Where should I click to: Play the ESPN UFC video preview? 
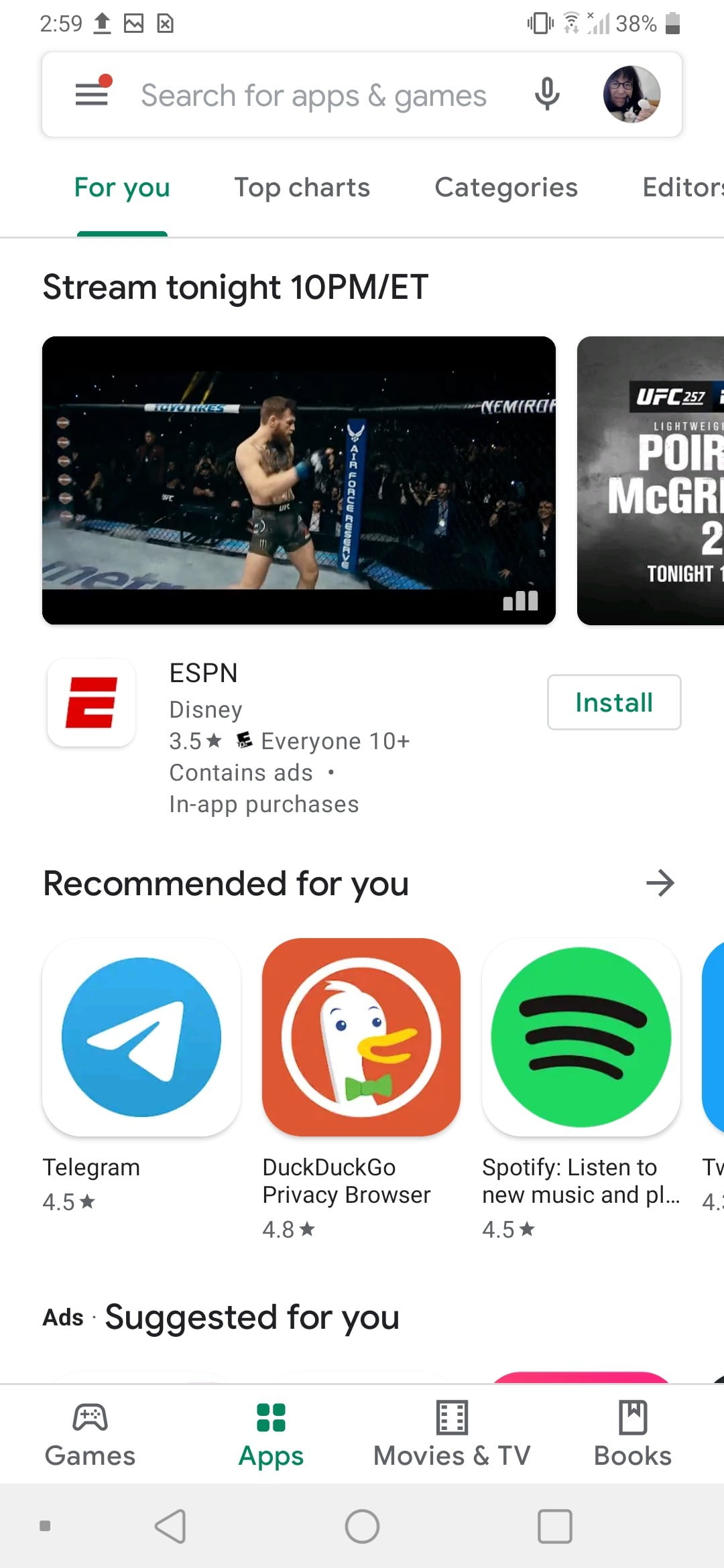[298, 480]
